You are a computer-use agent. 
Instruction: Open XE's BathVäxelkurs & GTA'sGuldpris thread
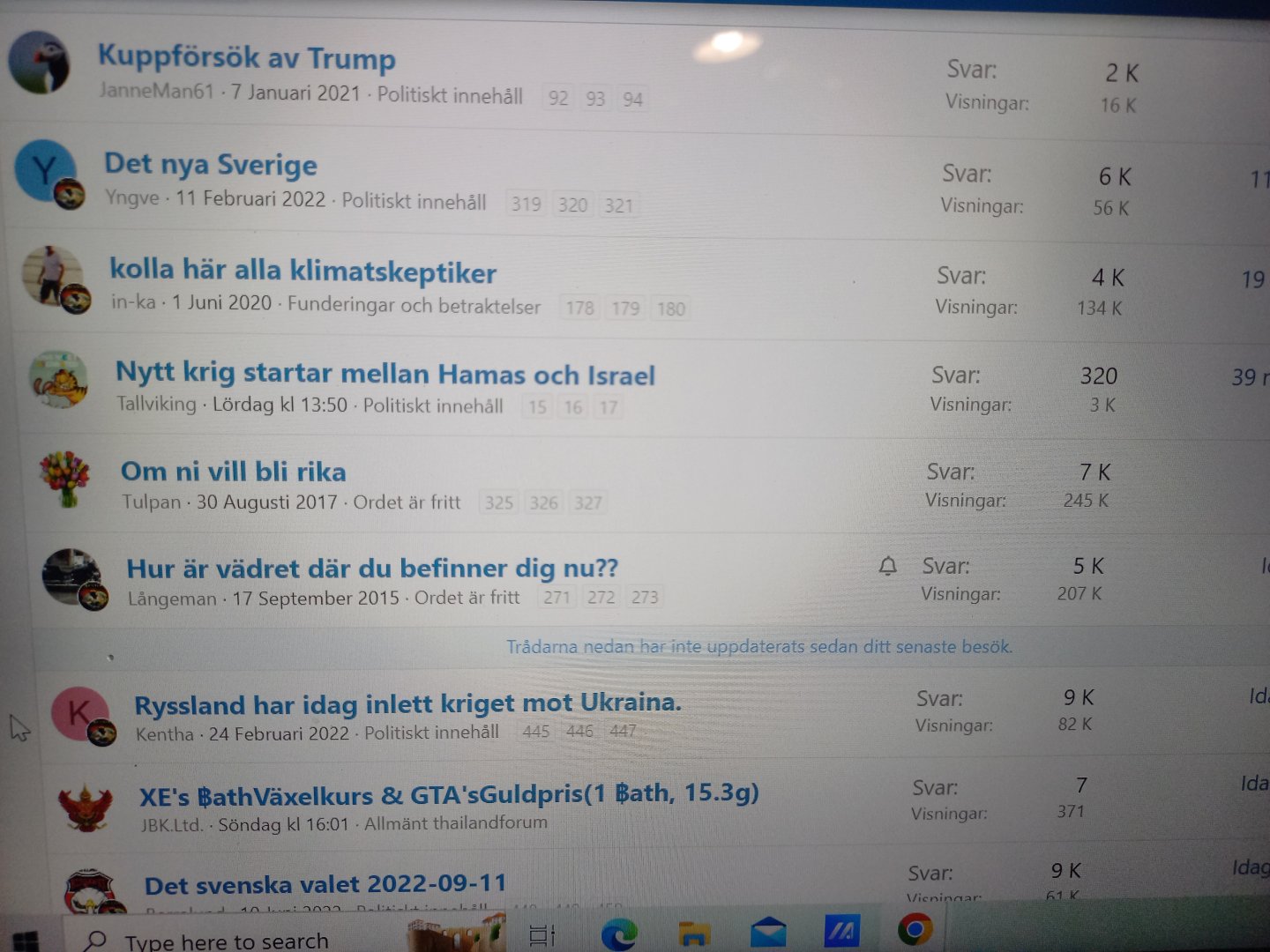pyautogui.click(x=448, y=795)
